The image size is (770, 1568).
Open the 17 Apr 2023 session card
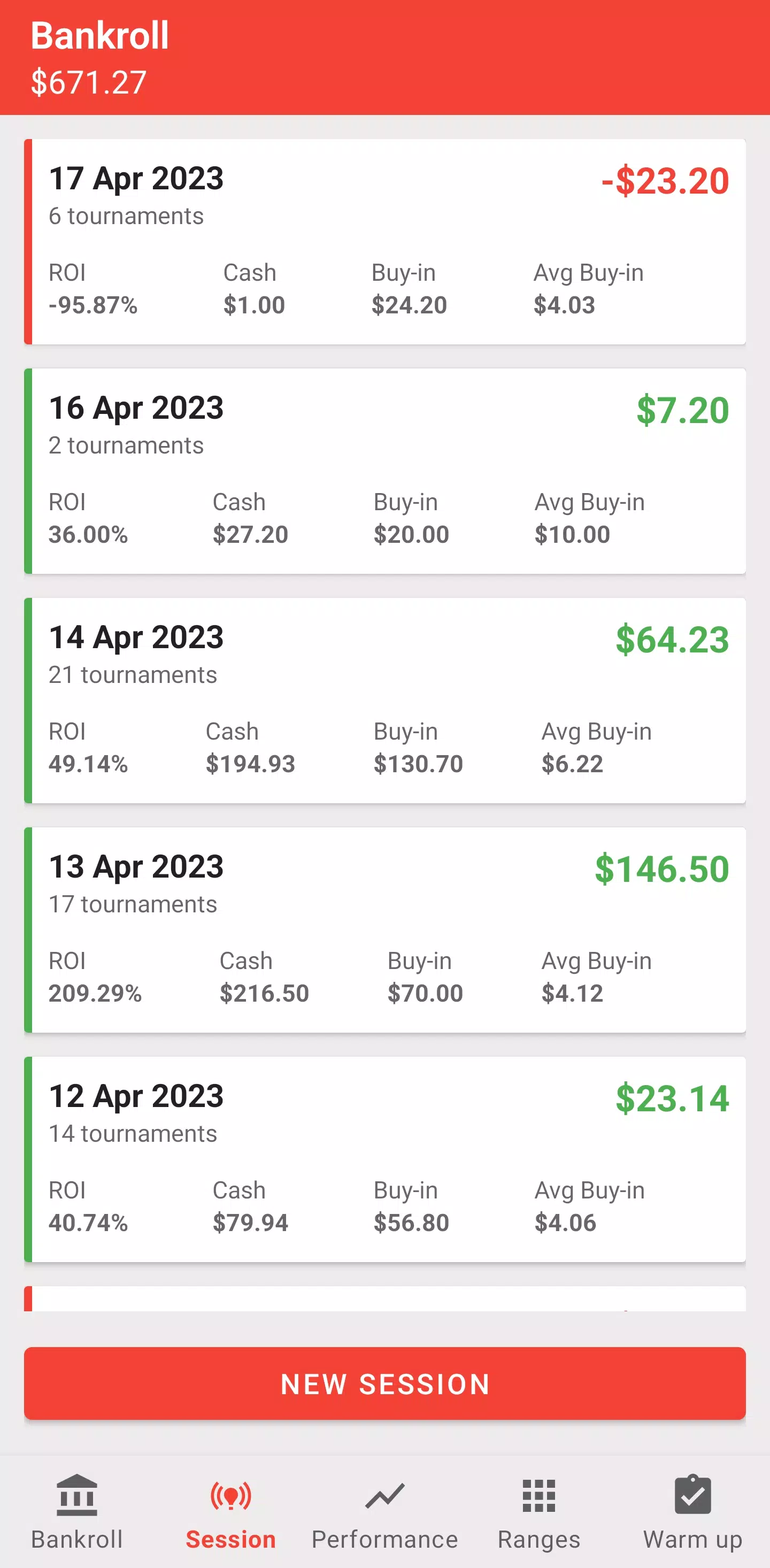pos(384,242)
